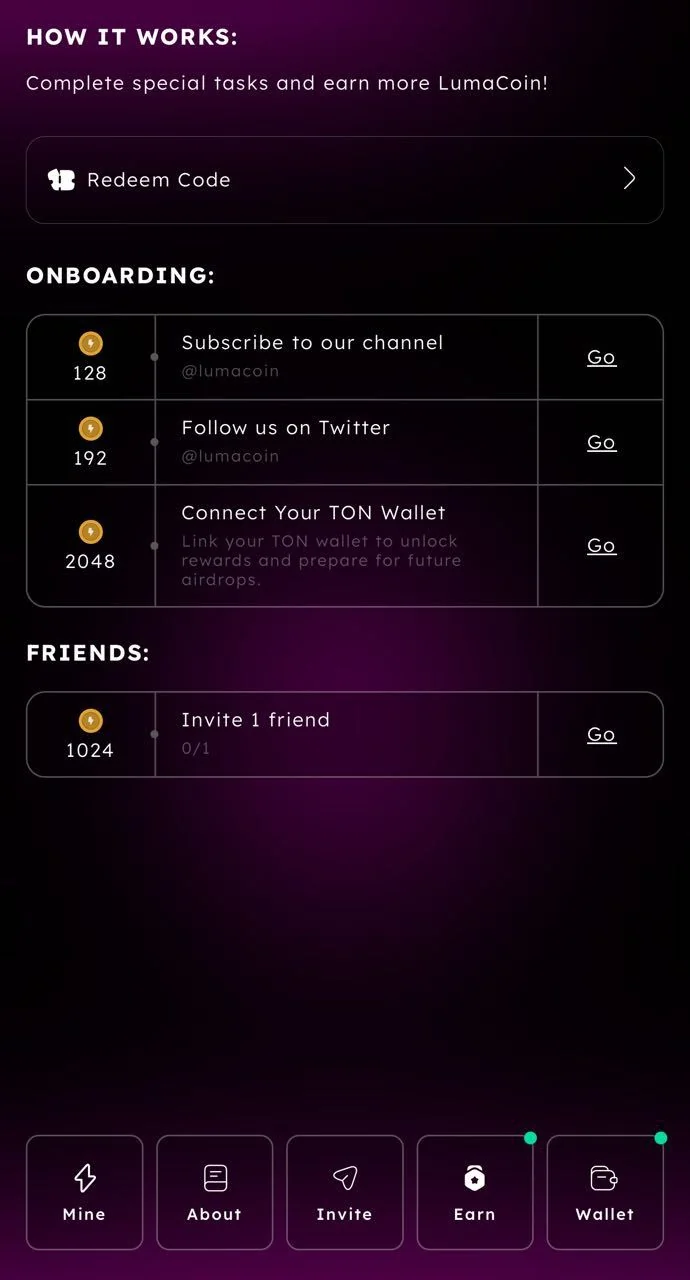Open the Wallet tab
The width and height of the screenshot is (690, 1280).
(605, 1192)
